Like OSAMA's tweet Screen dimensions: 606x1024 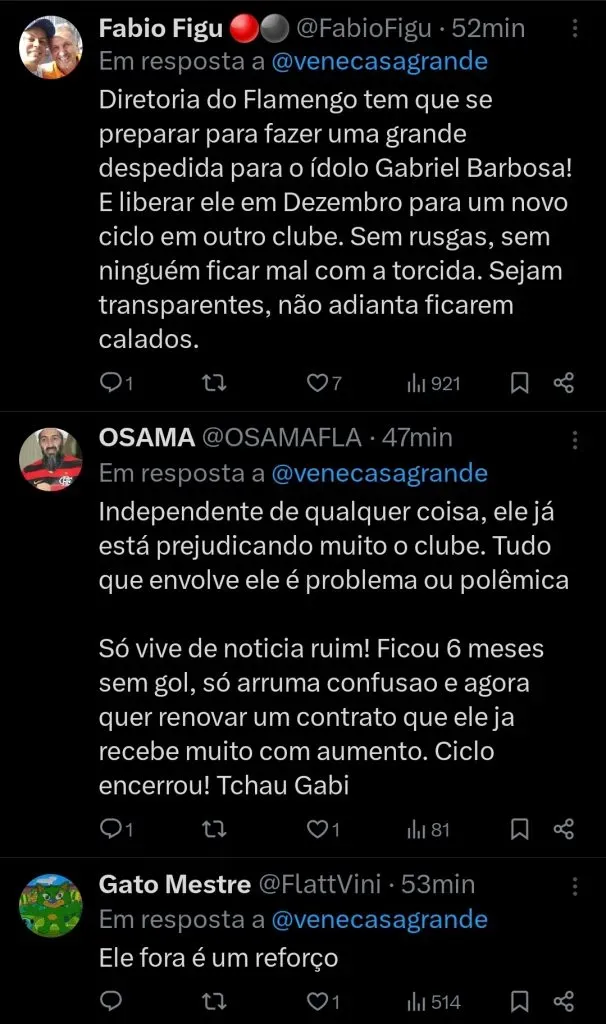coord(317,829)
